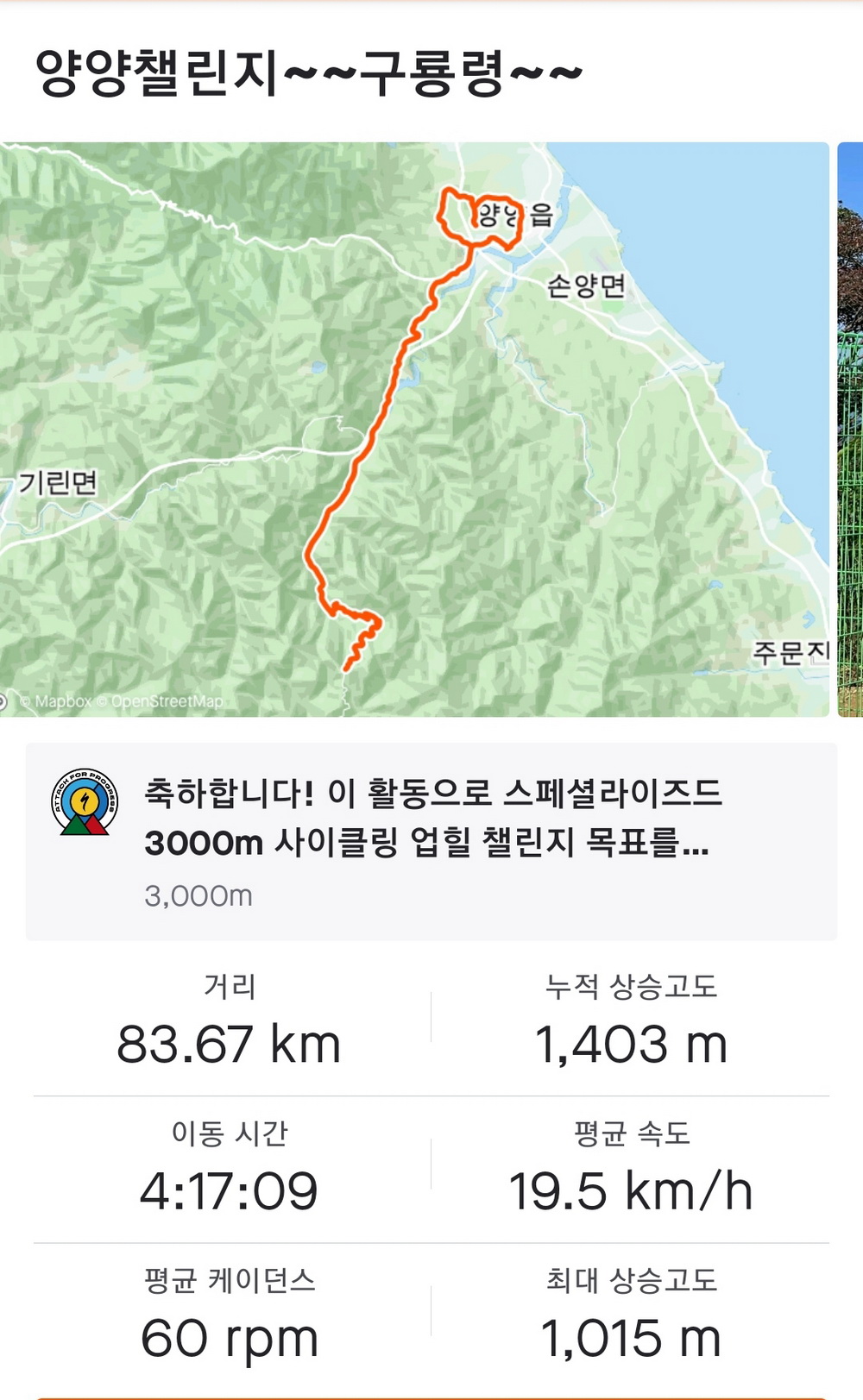Open the photo beside the route map
Image resolution: width=863 pixels, height=1400 pixels.
pyautogui.click(x=850, y=430)
